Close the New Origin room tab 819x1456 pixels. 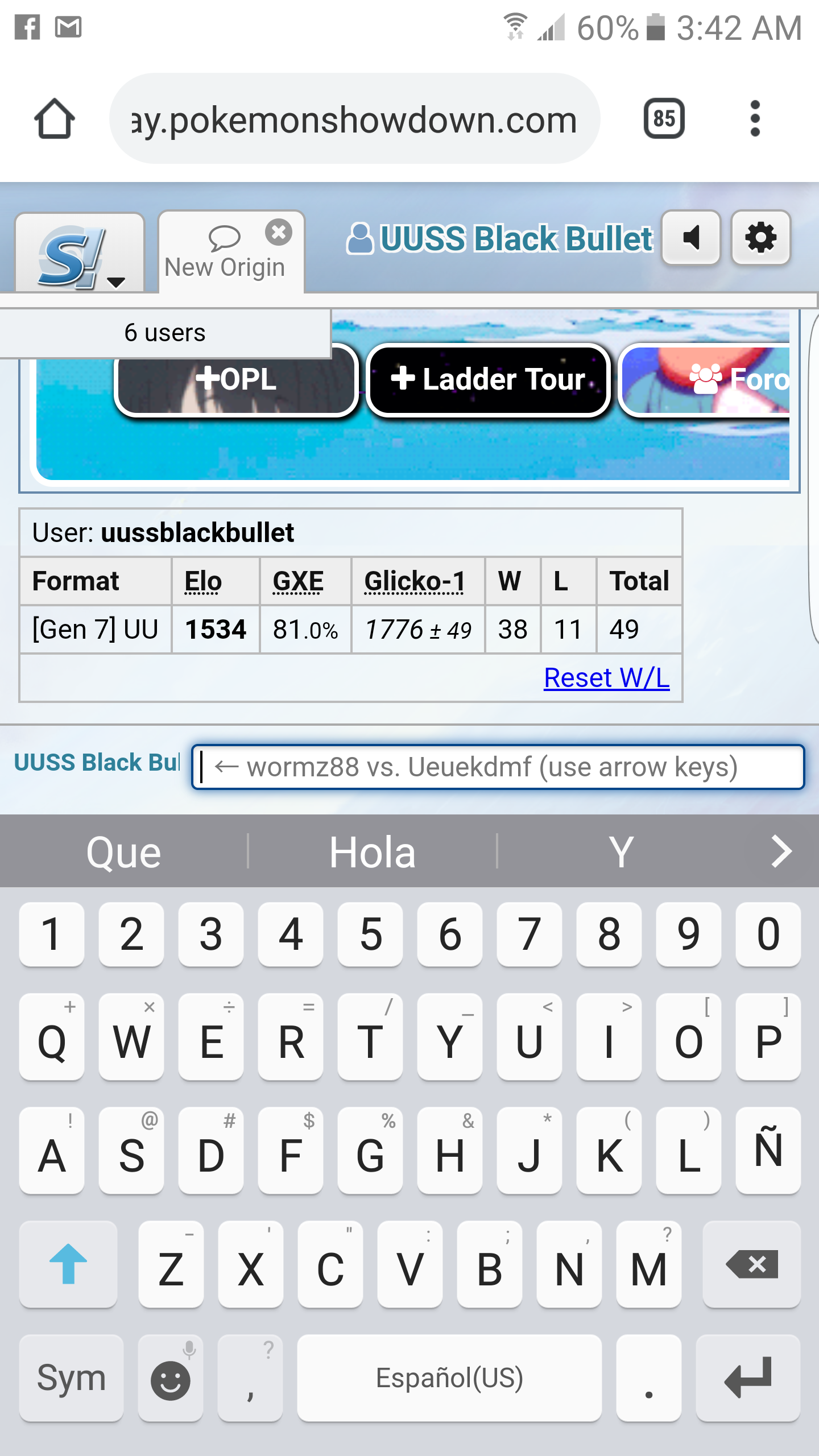(x=279, y=232)
